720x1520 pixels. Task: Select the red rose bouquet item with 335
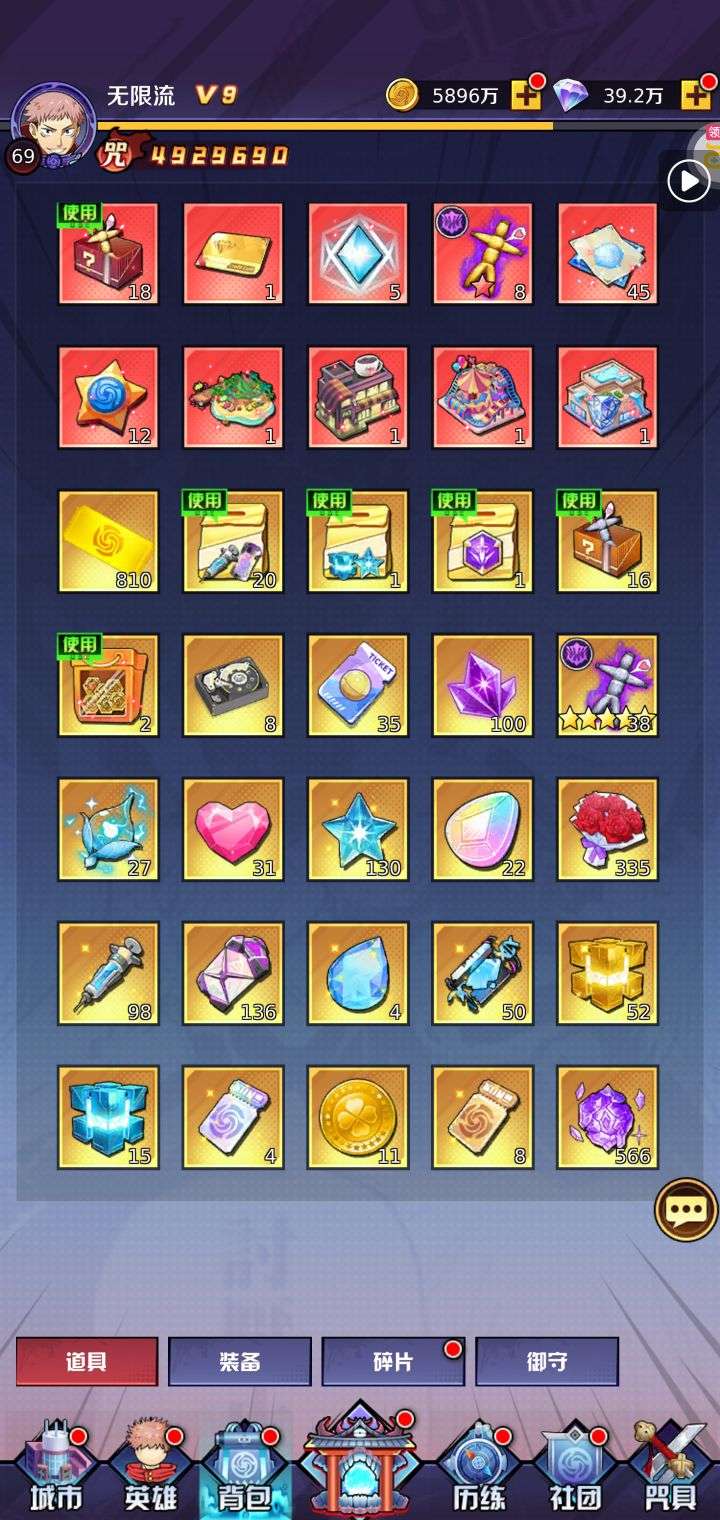coord(608,830)
